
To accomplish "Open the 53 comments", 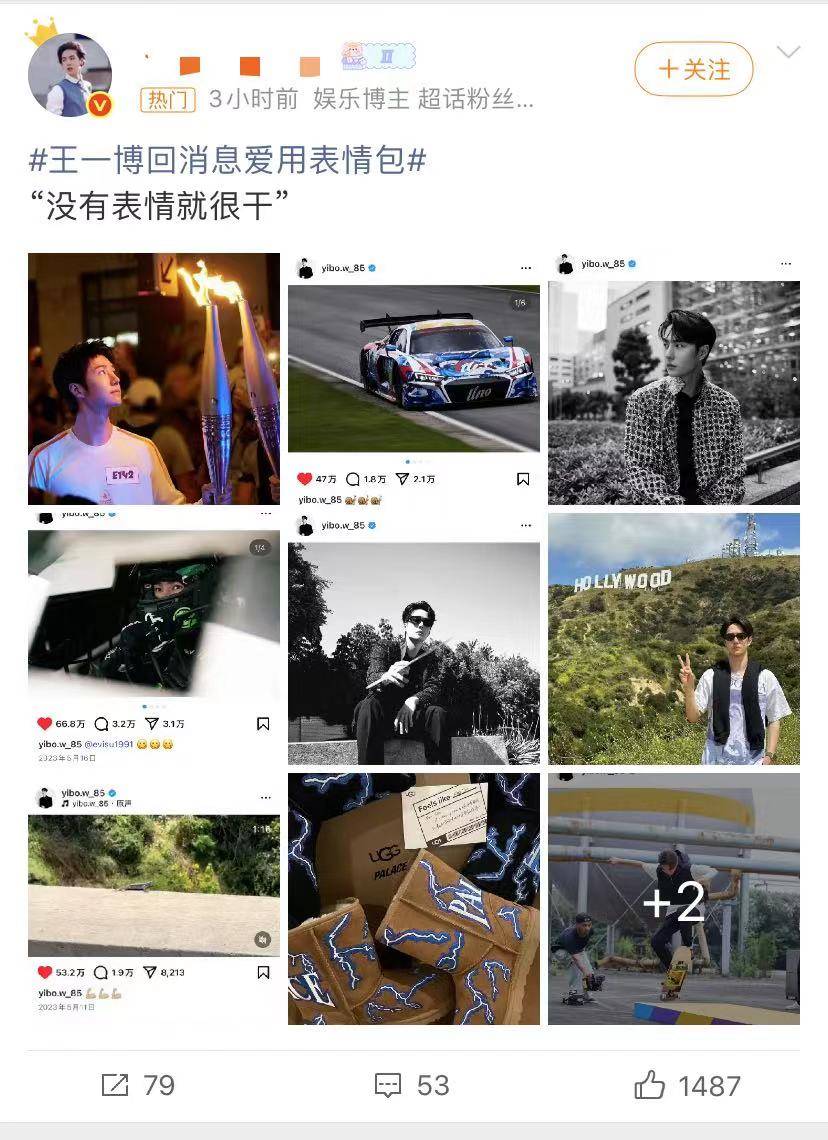I will click(411, 1085).
